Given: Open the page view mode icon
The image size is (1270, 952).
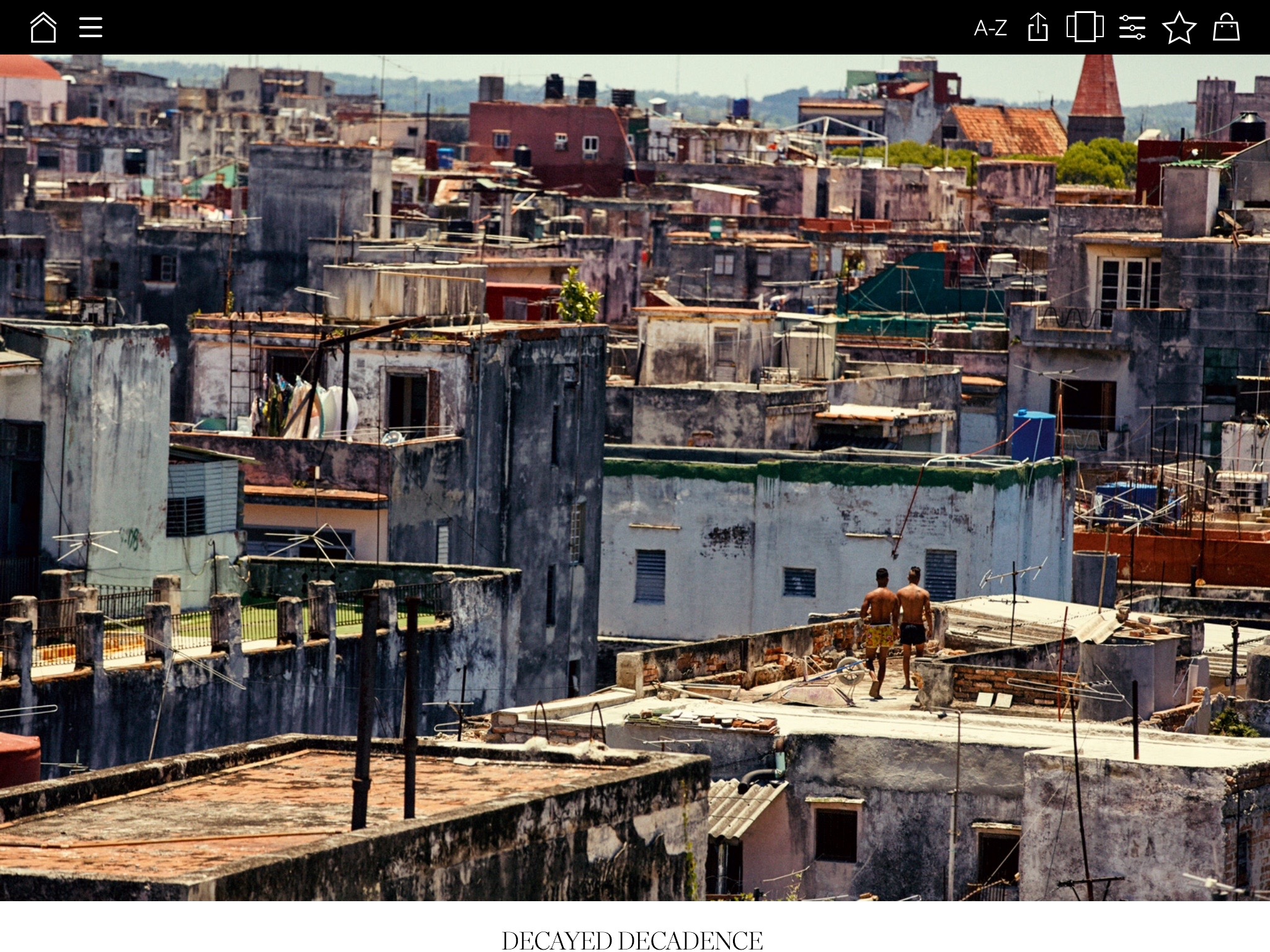Looking at the screenshot, I should pyautogui.click(x=1085, y=28).
